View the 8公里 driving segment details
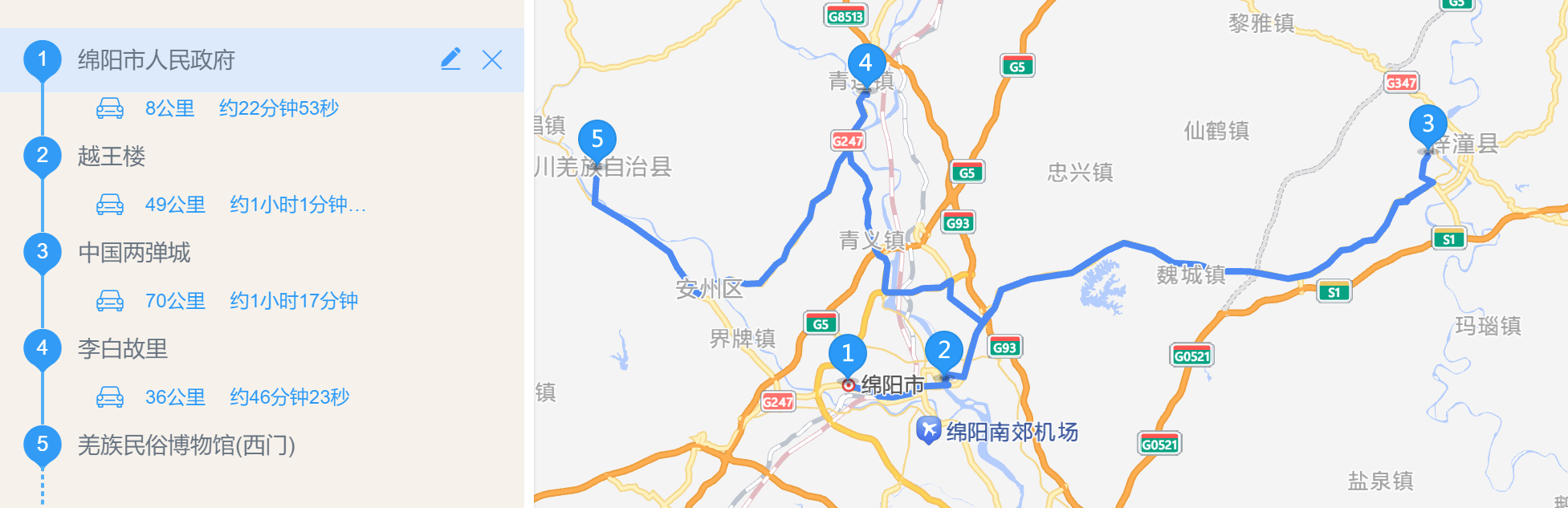Screen dimensions: 1568x508 coord(218,108)
